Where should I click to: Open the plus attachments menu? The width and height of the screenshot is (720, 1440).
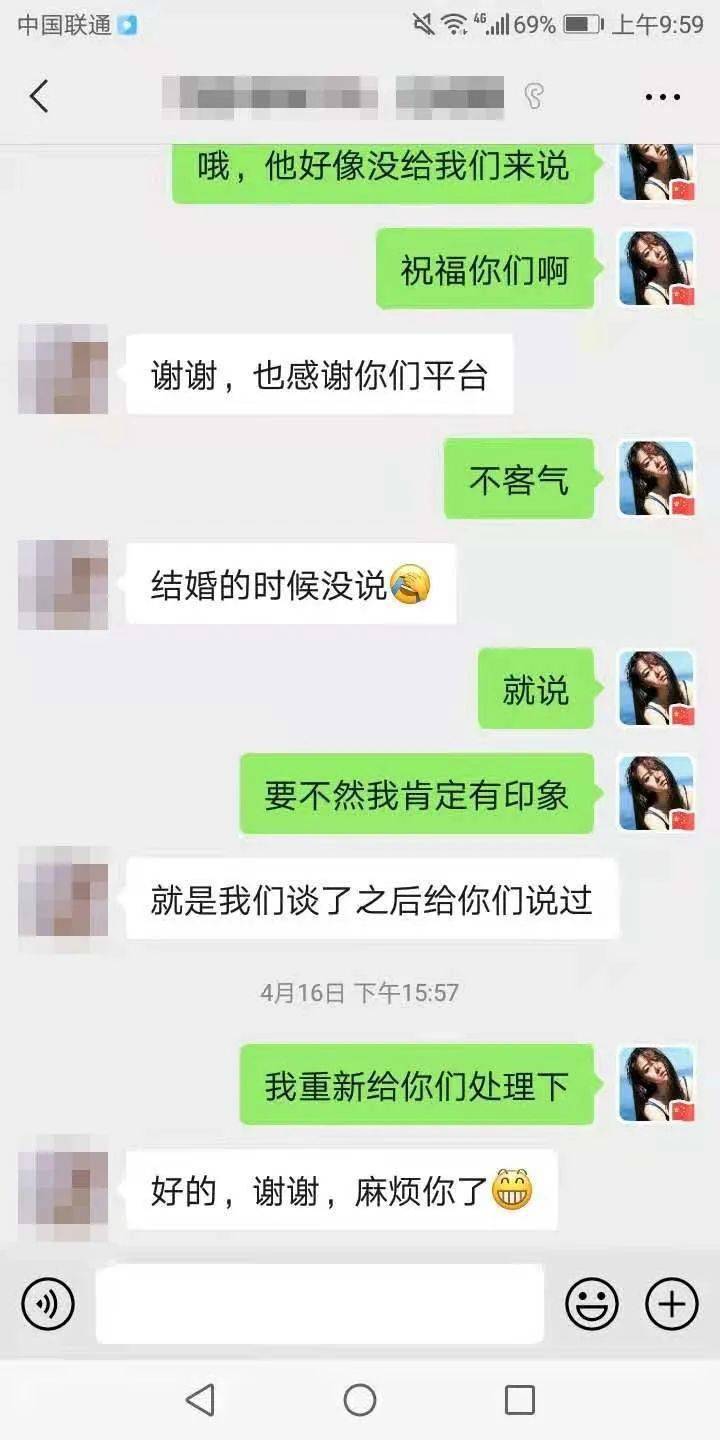(x=672, y=1303)
